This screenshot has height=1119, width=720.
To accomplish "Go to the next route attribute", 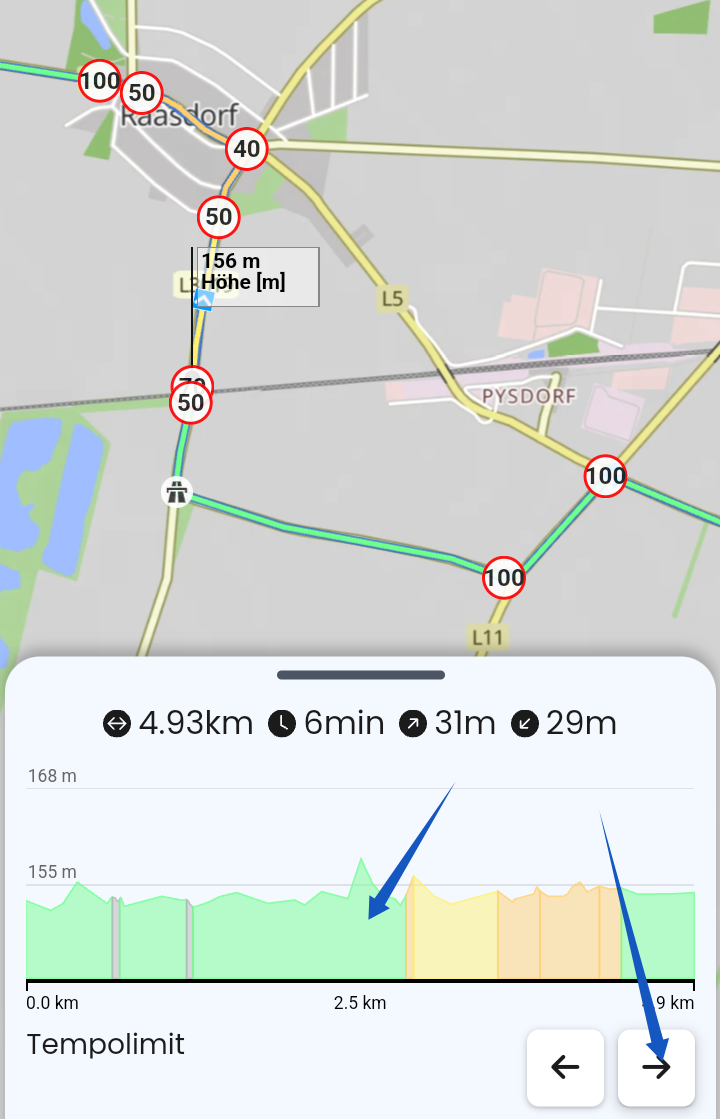I will [x=656, y=1067].
